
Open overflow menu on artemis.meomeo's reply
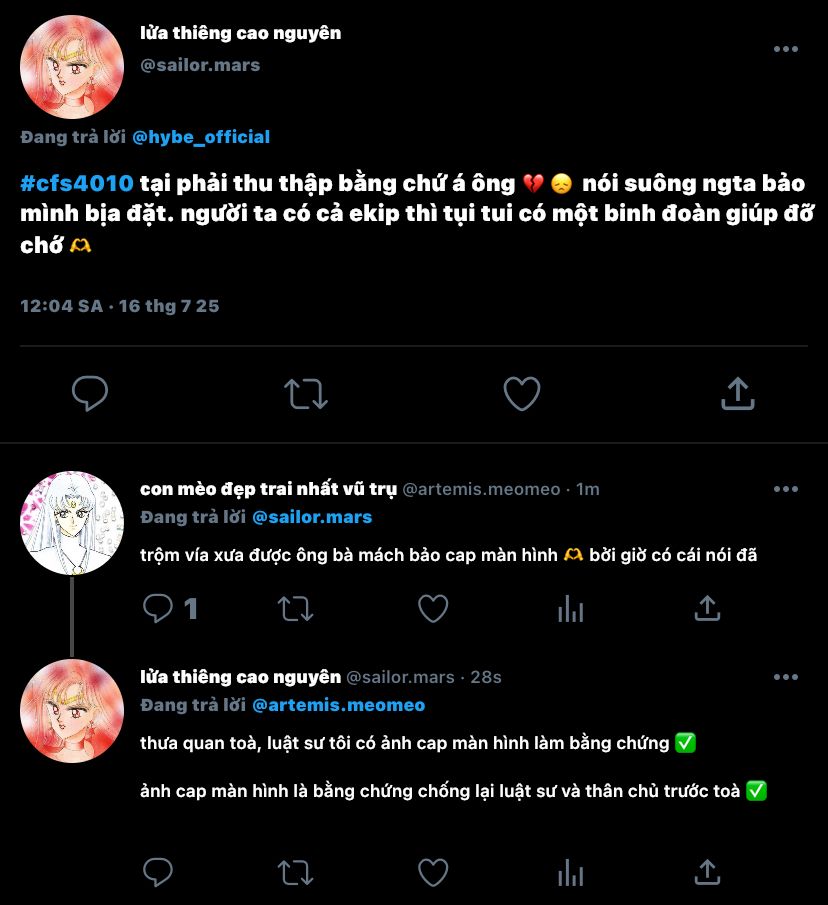click(x=786, y=489)
